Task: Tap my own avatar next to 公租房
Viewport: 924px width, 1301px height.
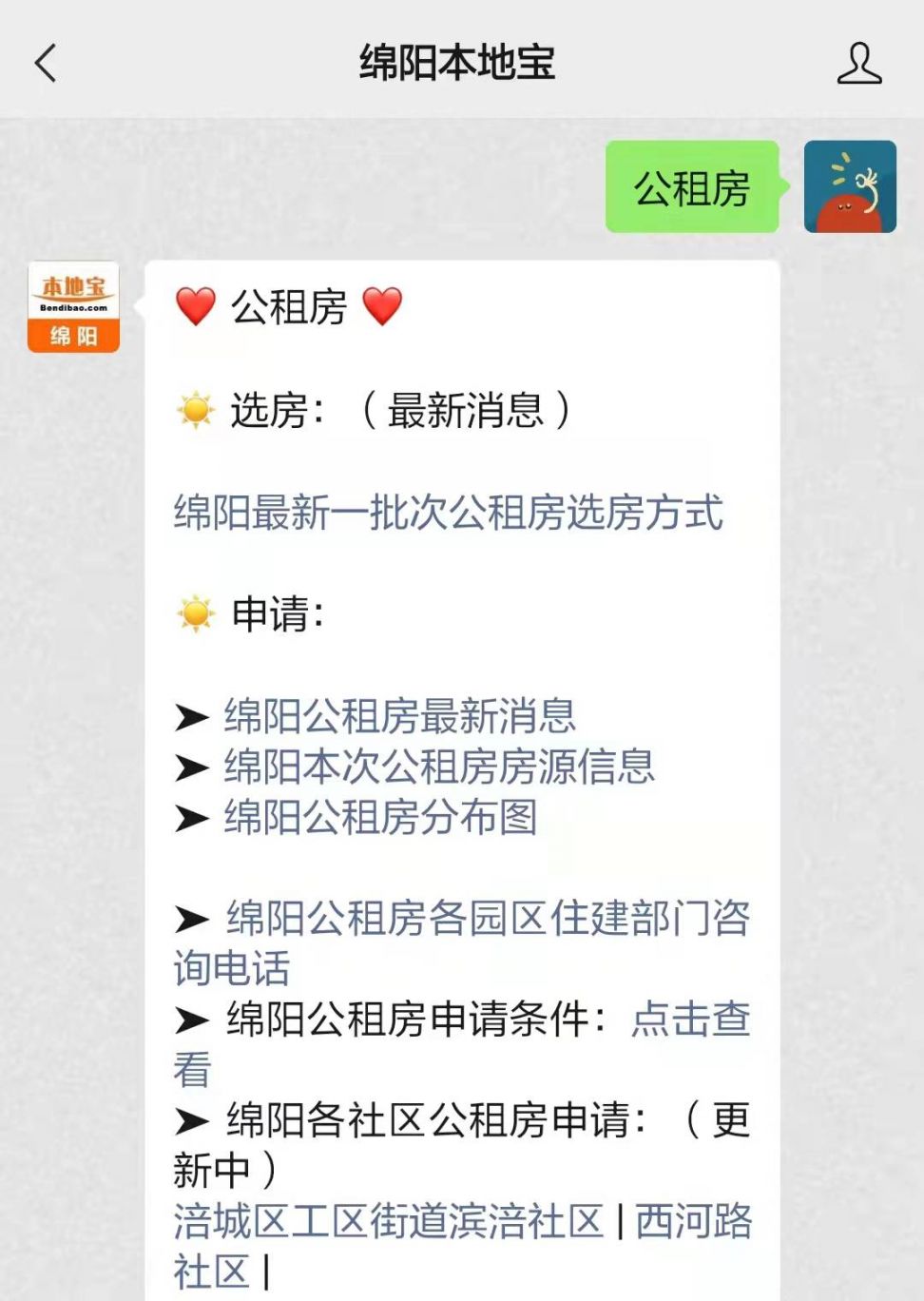Action: (850, 186)
